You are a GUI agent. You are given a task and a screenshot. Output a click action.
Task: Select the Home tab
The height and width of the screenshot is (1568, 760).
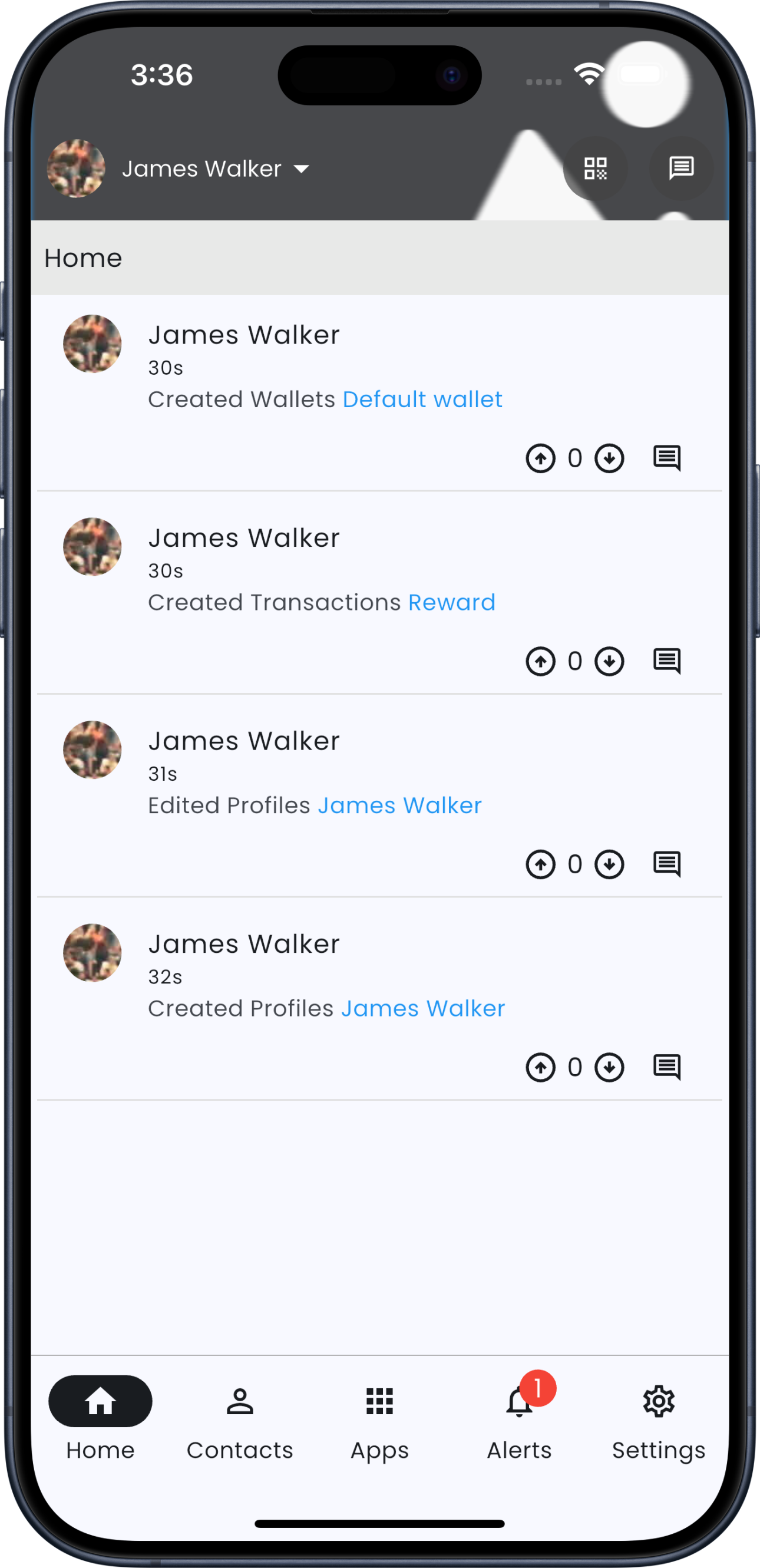[x=100, y=1418]
